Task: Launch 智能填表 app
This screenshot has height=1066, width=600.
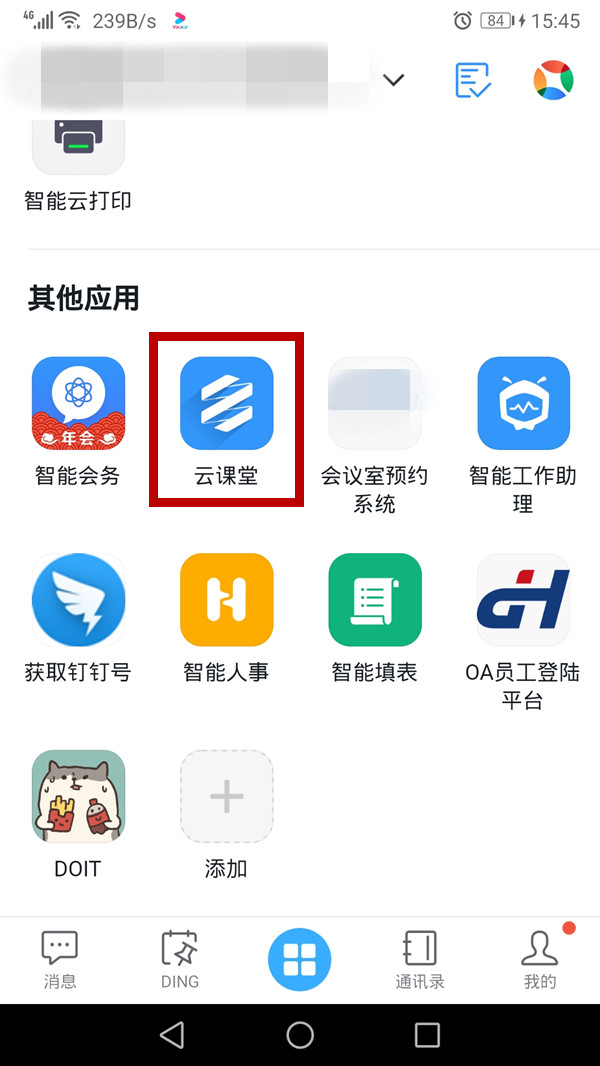Action: click(x=374, y=600)
